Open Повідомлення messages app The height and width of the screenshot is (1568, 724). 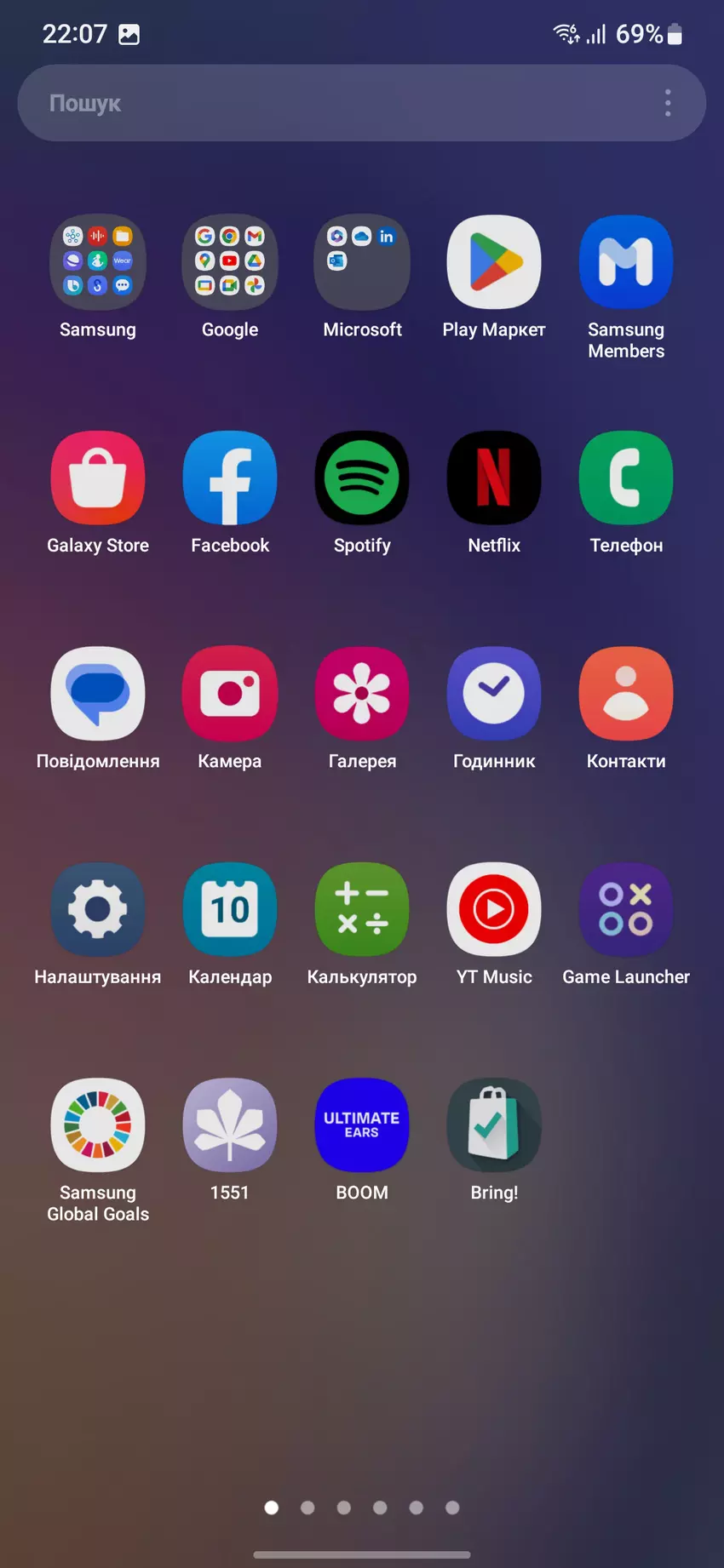click(x=98, y=694)
